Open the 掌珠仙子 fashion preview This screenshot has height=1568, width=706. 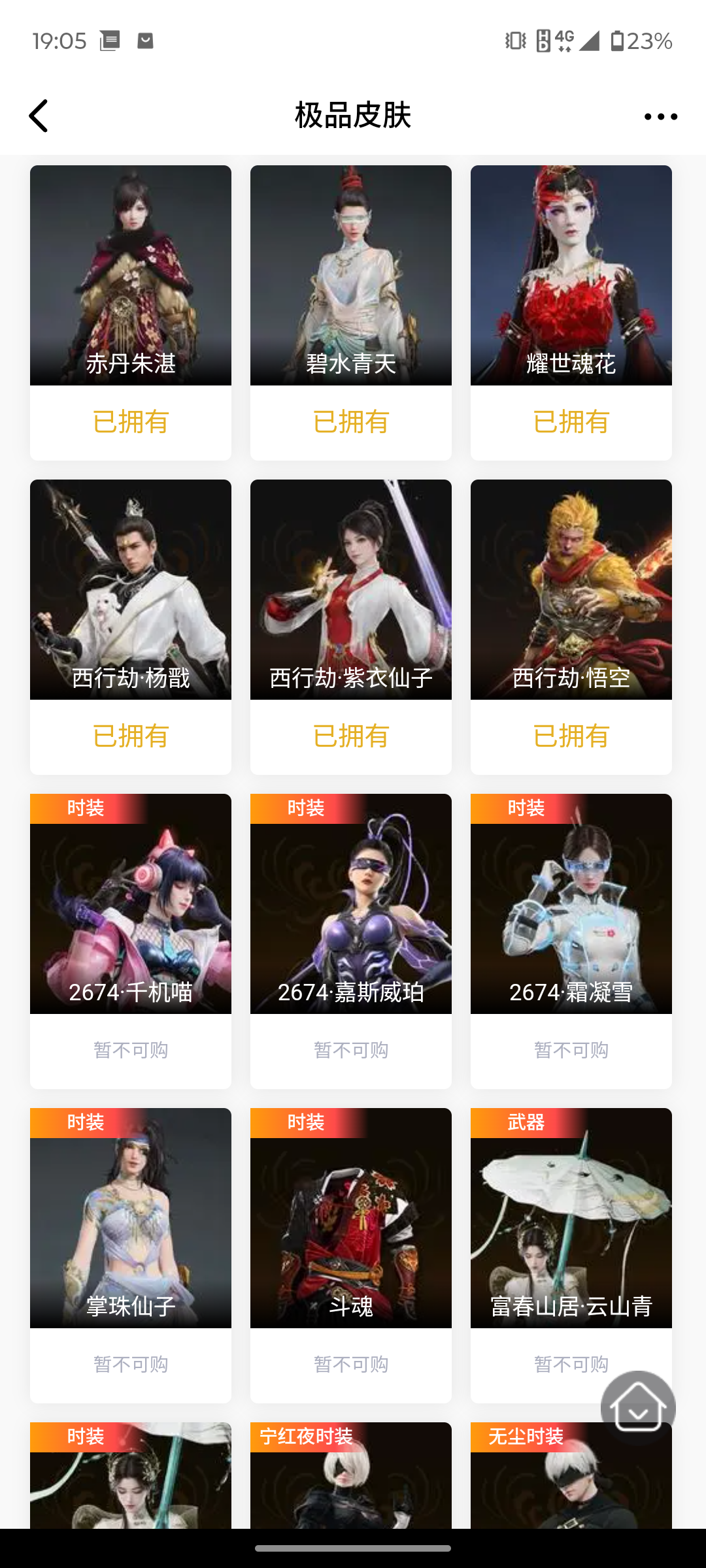[130, 1218]
